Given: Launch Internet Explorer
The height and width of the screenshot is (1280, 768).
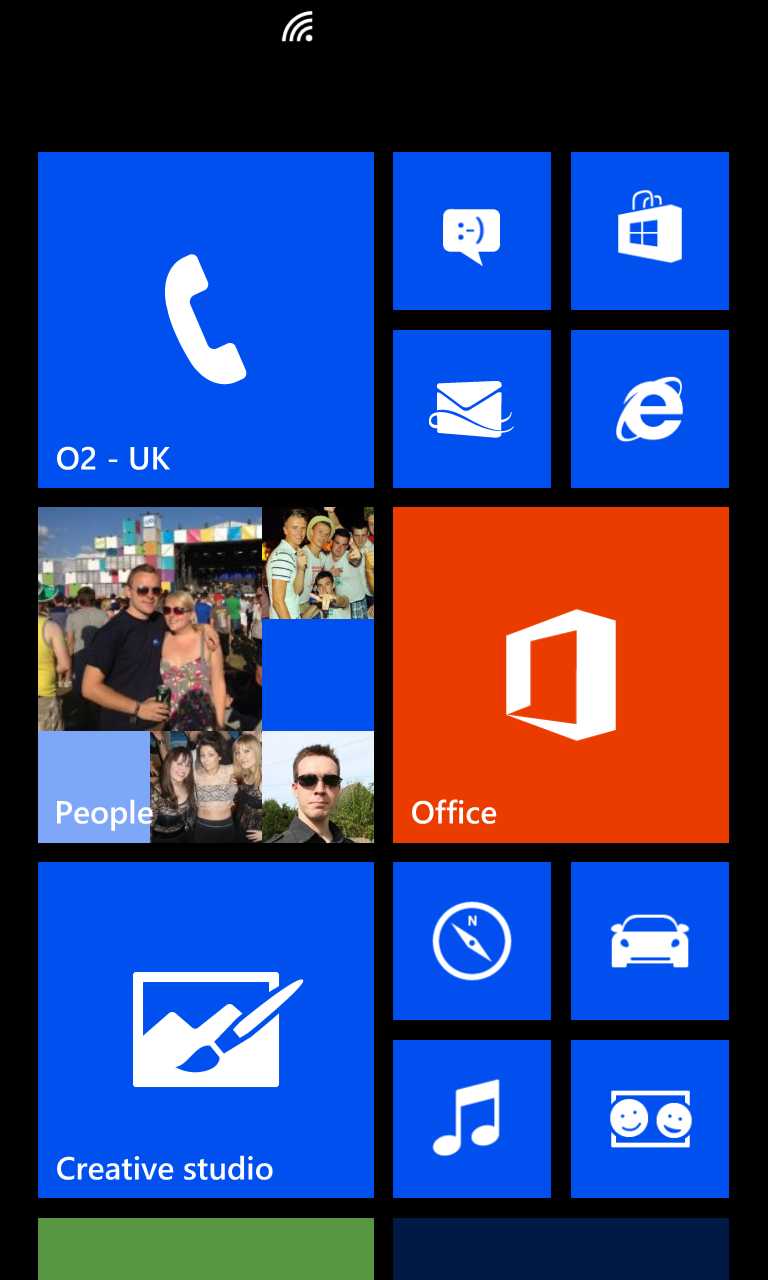Looking at the screenshot, I should coord(649,407).
